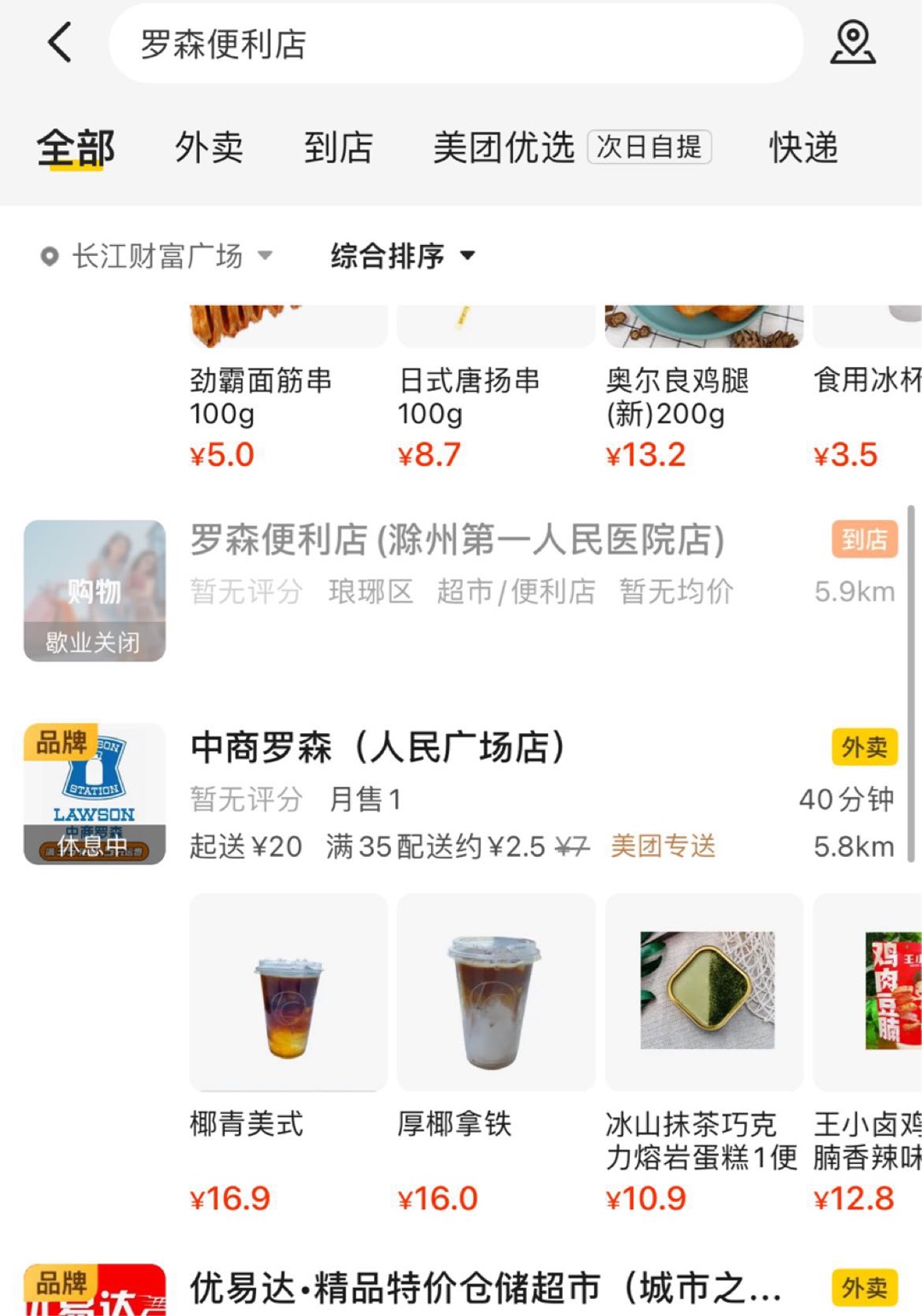This screenshot has height=1316, width=922.
Task: Switch to the 外卖 tab
Action: click(x=209, y=148)
